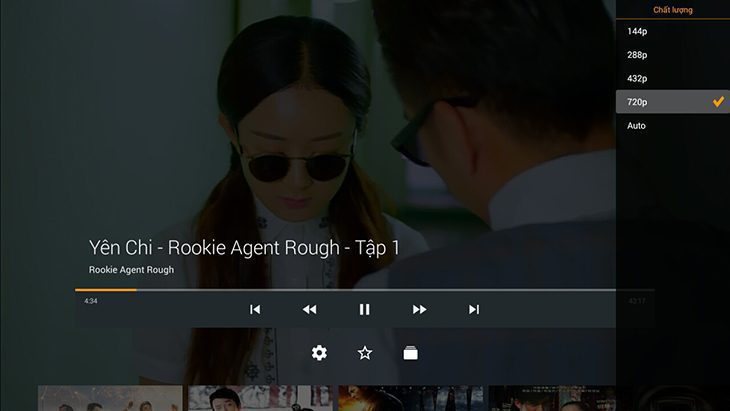730x411 pixels.
Task: Switch quality to Auto
Action: pyautogui.click(x=672, y=126)
